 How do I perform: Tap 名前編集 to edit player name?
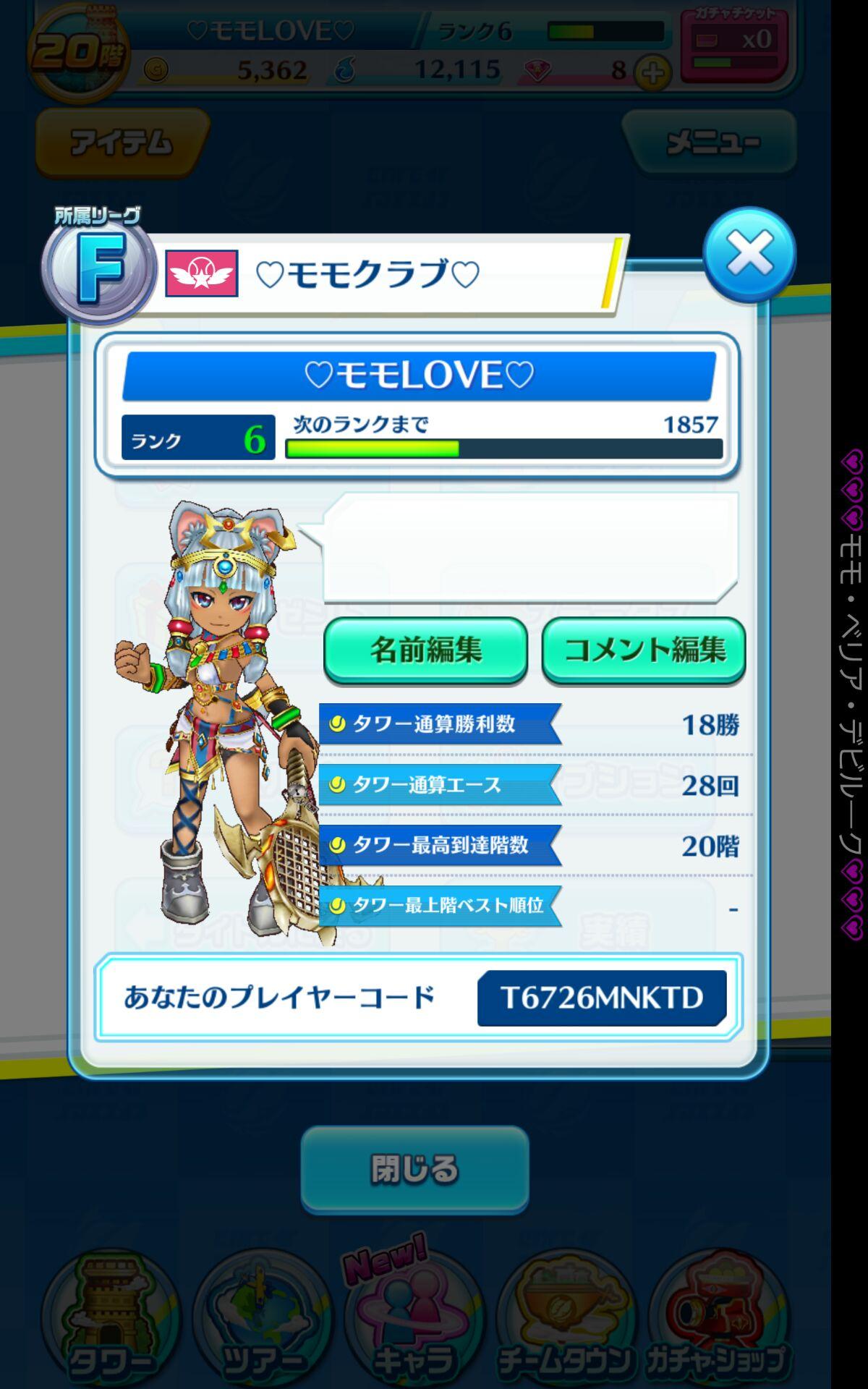pyautogui.click(x=425, y=649)
